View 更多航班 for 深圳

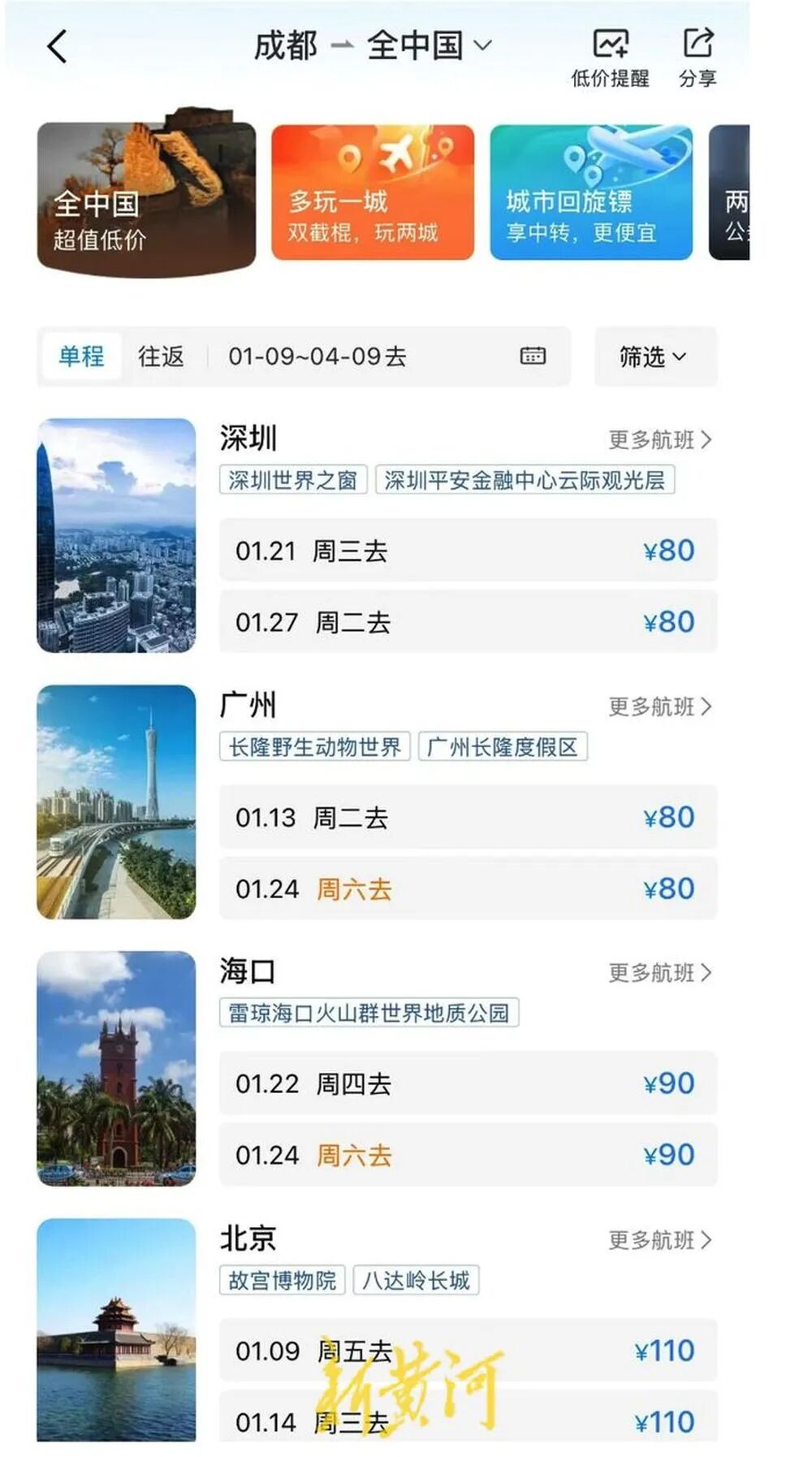pos(659,440)
